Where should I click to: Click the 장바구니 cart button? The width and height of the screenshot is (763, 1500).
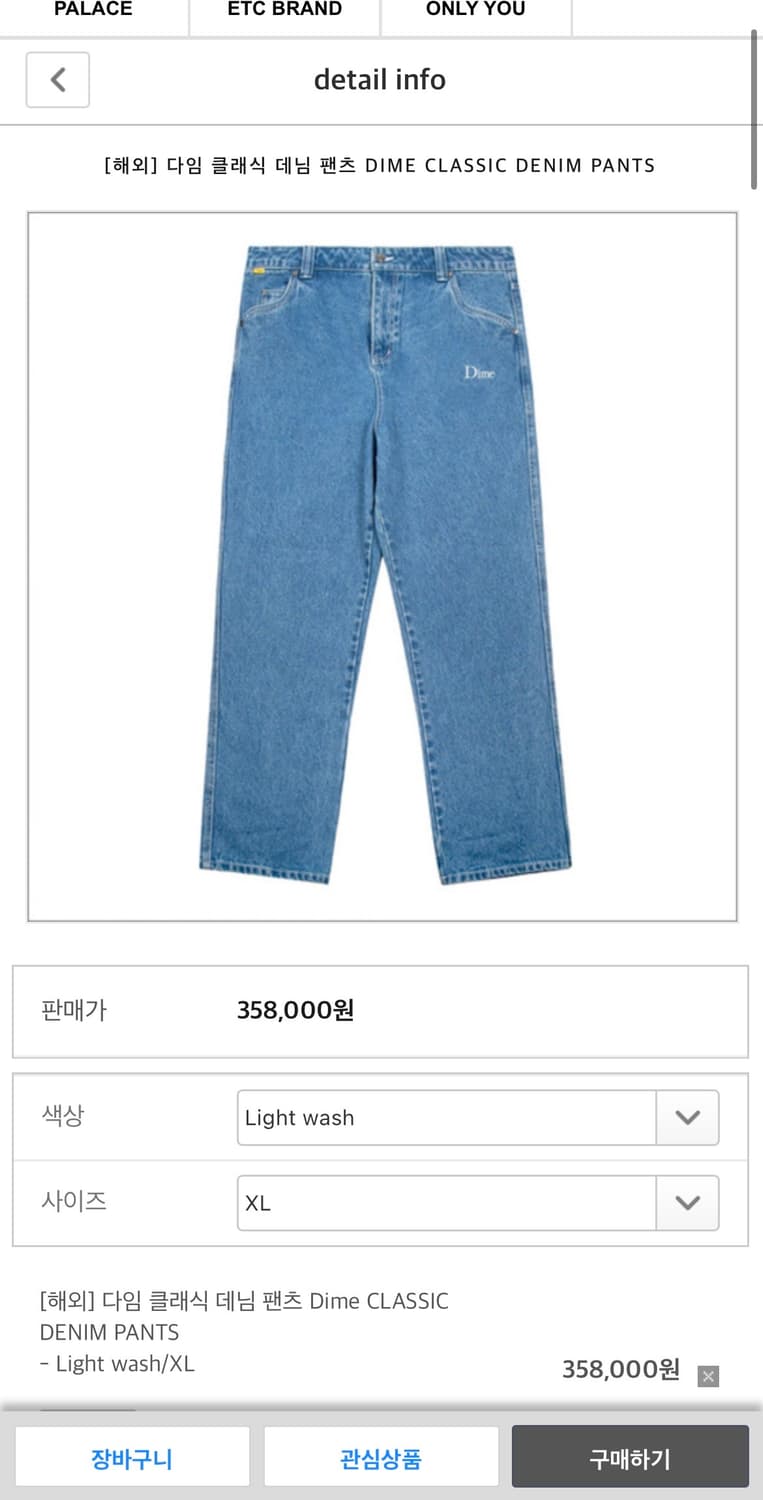pos(132,1457)
